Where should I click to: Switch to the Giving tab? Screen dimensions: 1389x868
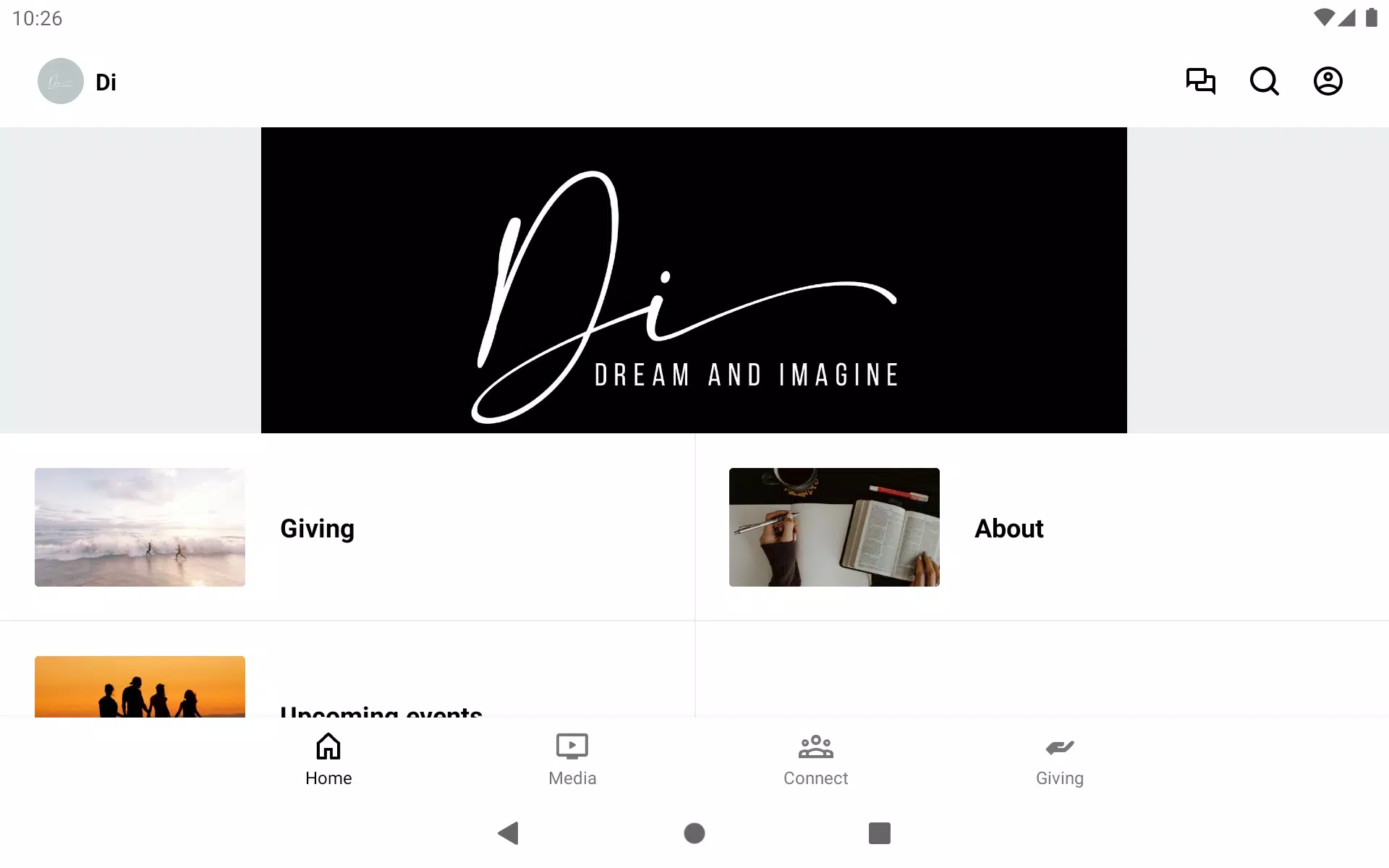(x=1059, y=759)
